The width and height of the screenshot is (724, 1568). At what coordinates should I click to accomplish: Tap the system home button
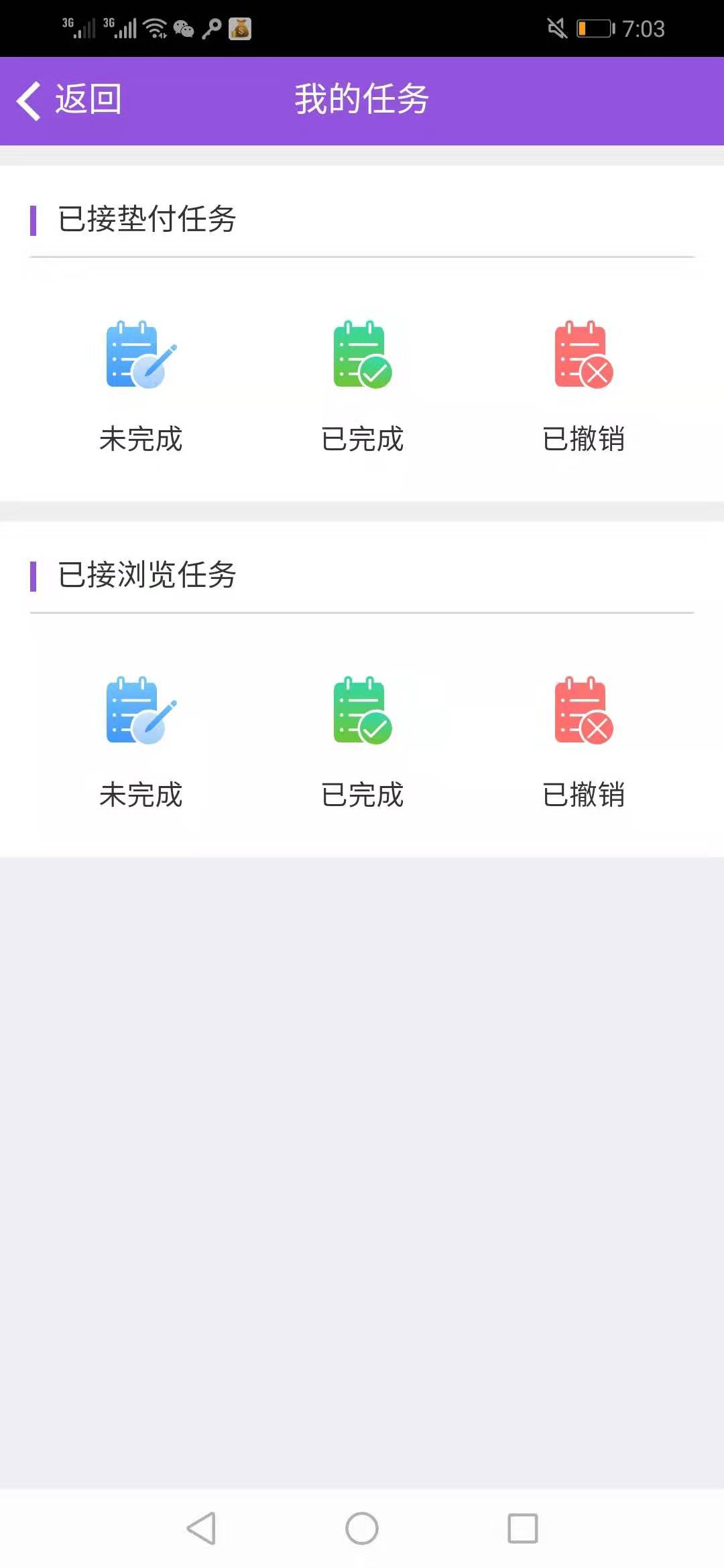pyautogui.click(x=362, y=1528)
